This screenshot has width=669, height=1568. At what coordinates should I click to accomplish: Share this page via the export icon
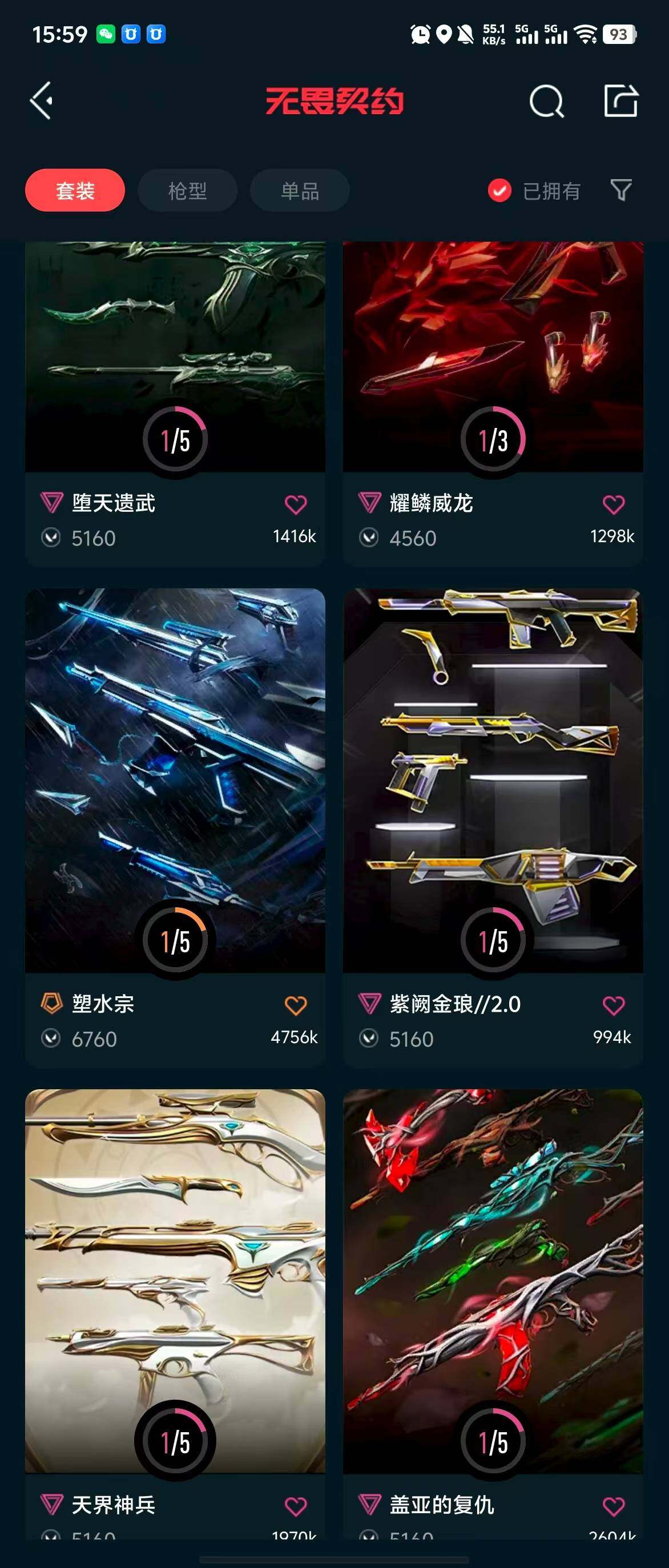pos(620,100)
